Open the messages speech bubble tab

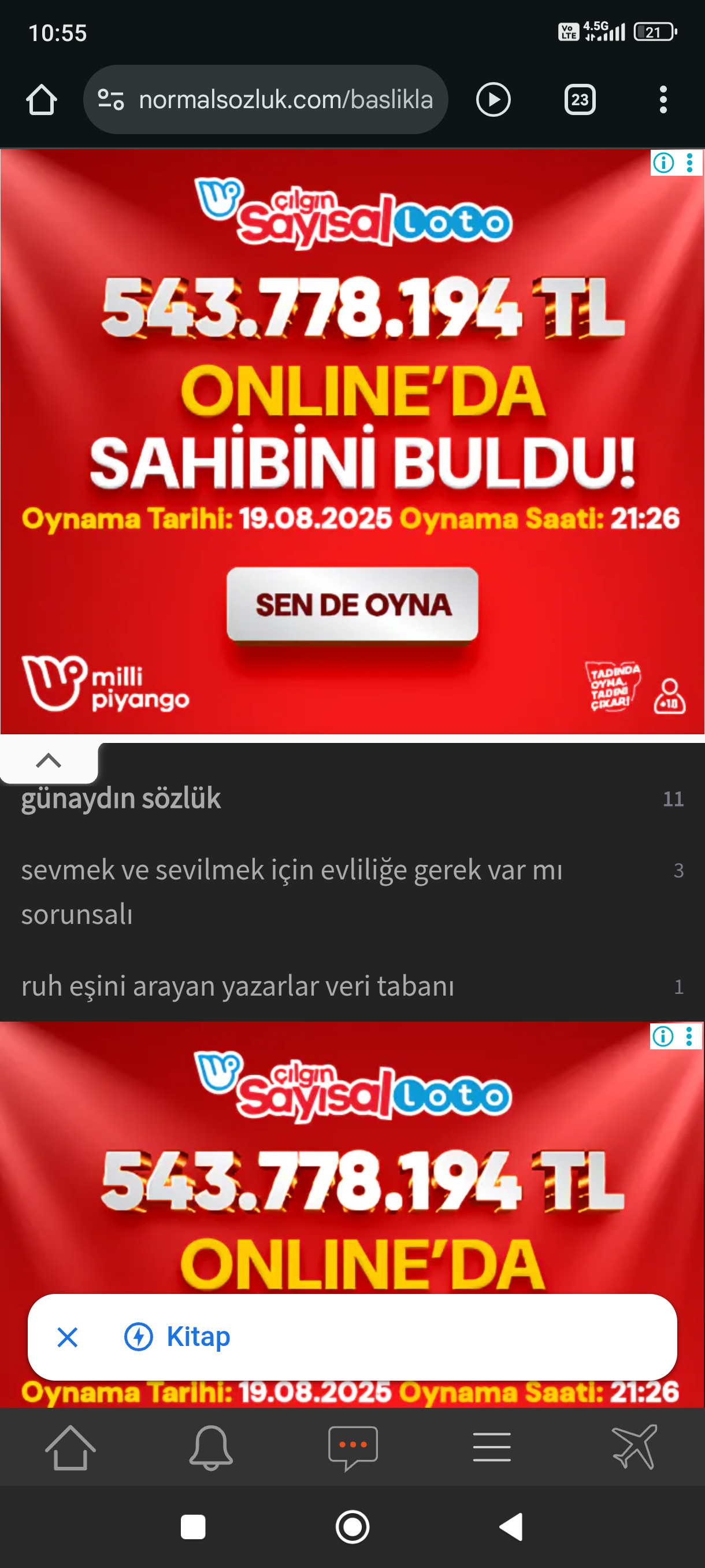coord(353,1448)
